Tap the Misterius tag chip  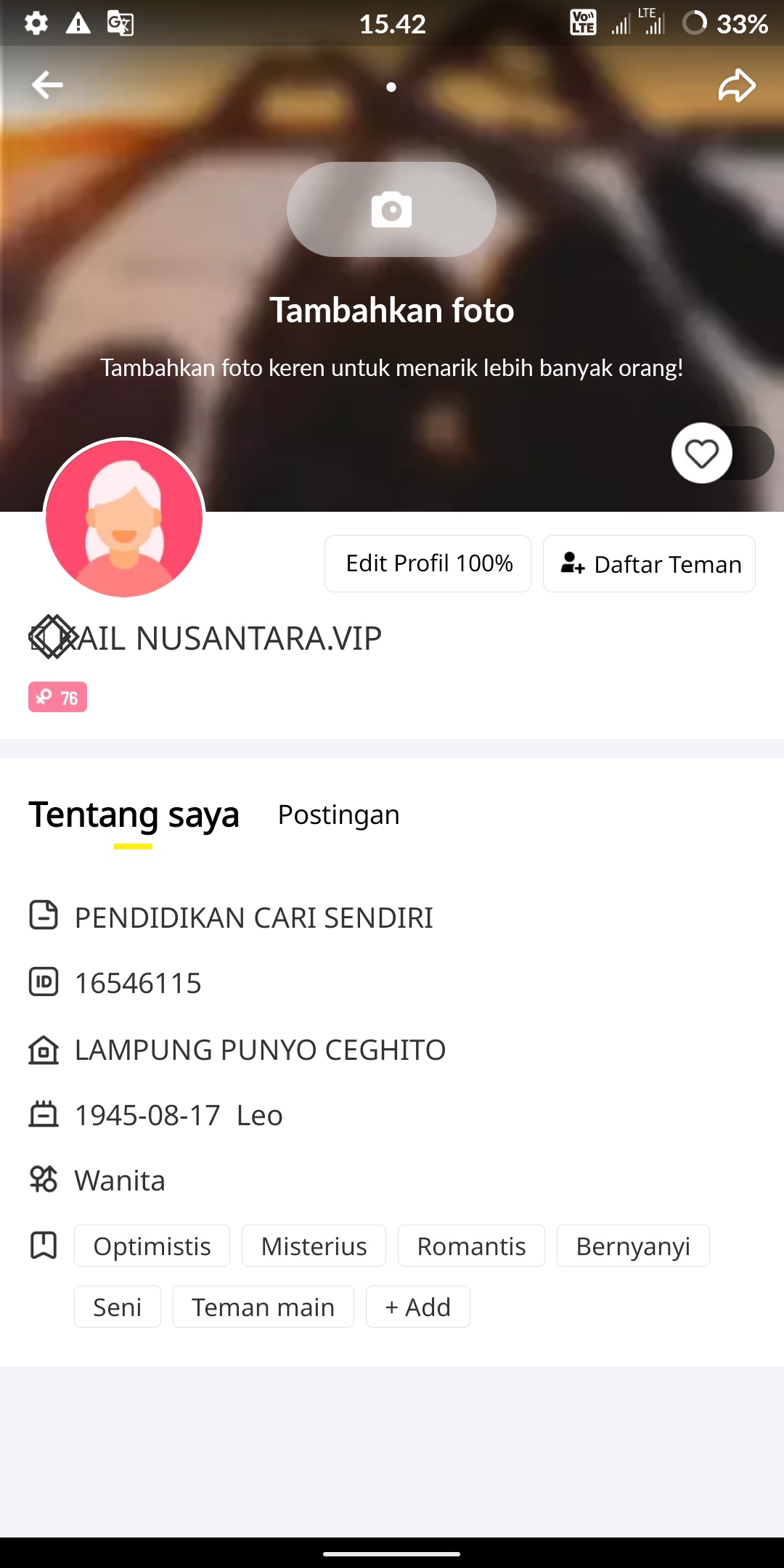coord(314,1246)
